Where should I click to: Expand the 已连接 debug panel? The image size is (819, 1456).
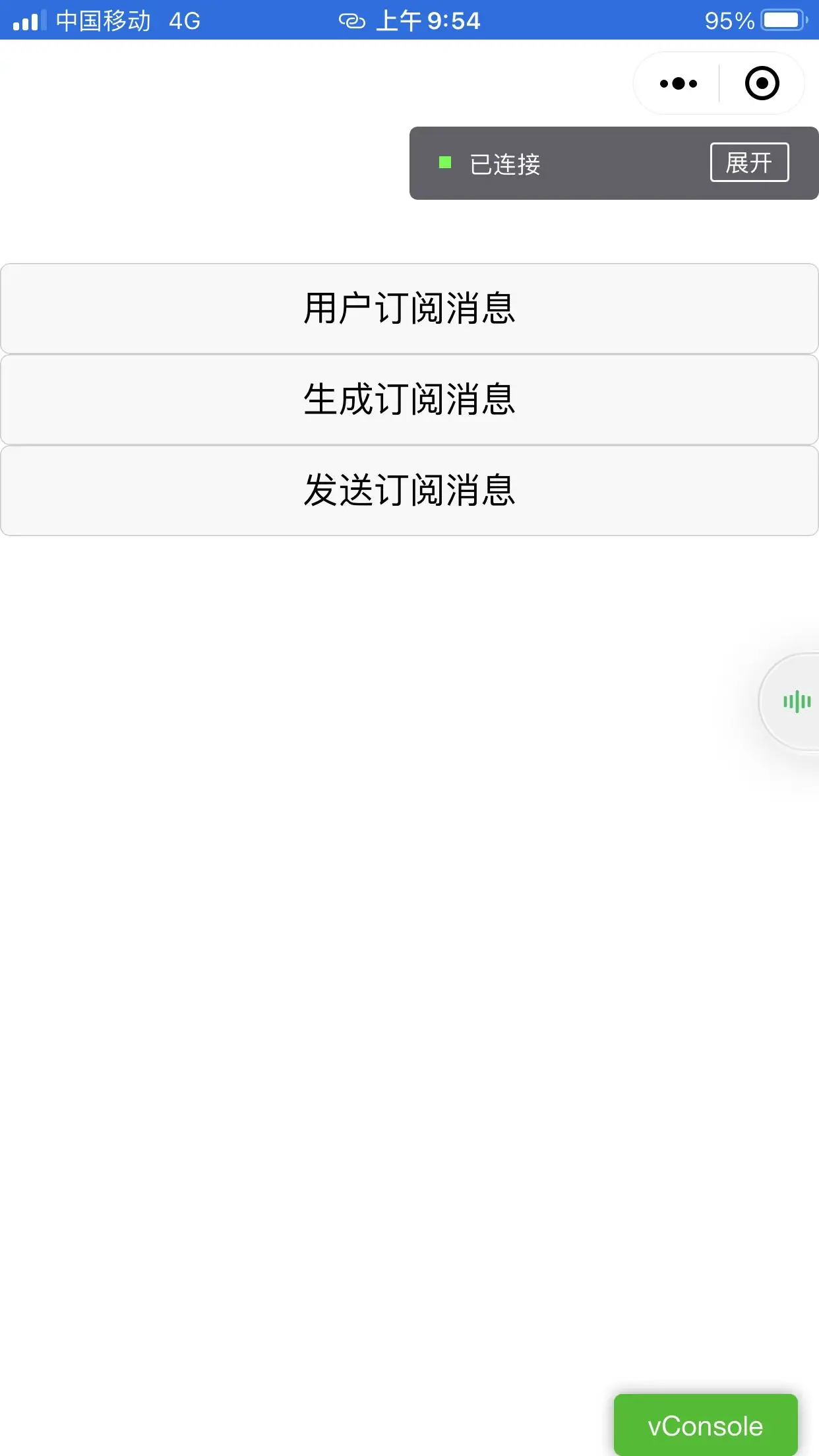coord(749,162)
